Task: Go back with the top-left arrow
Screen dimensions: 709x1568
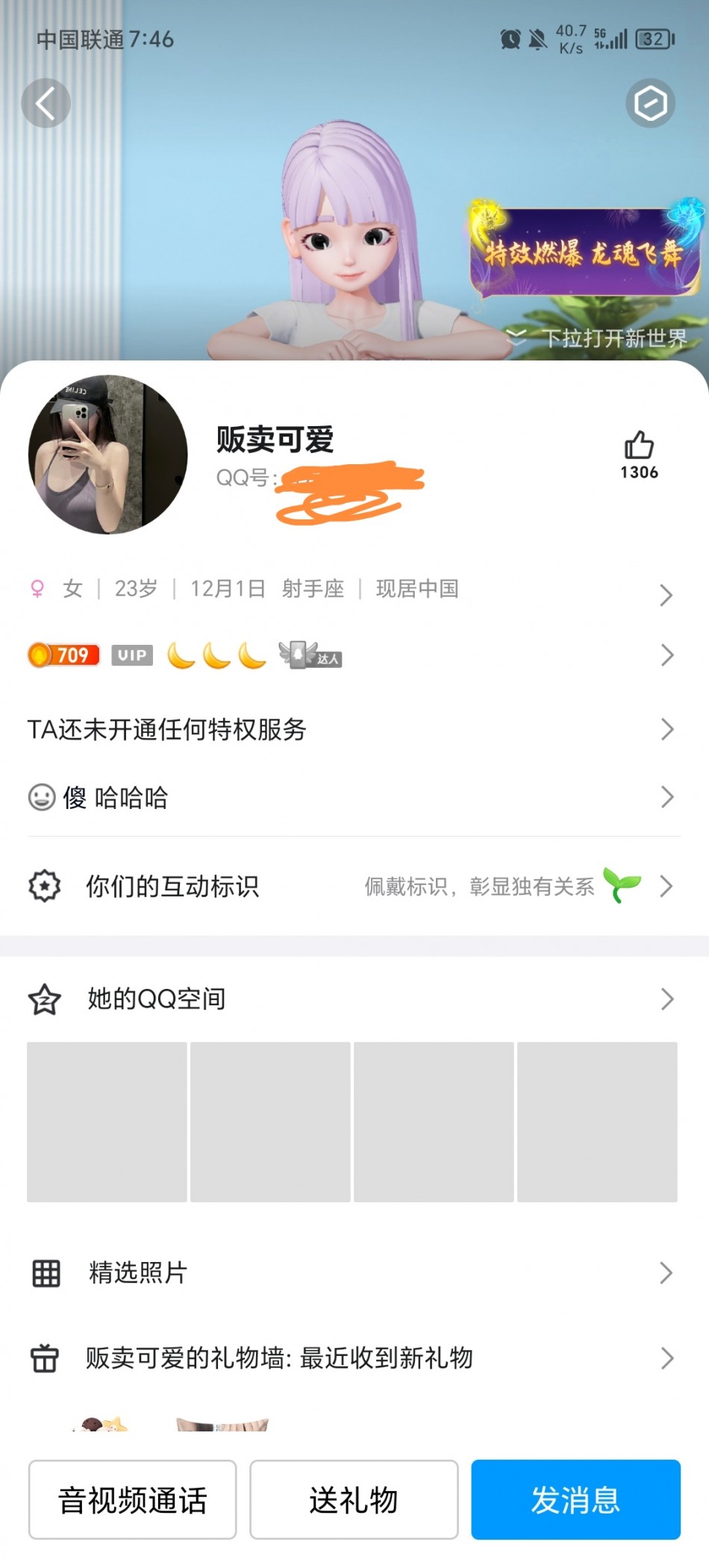Action: coord(46,103)
